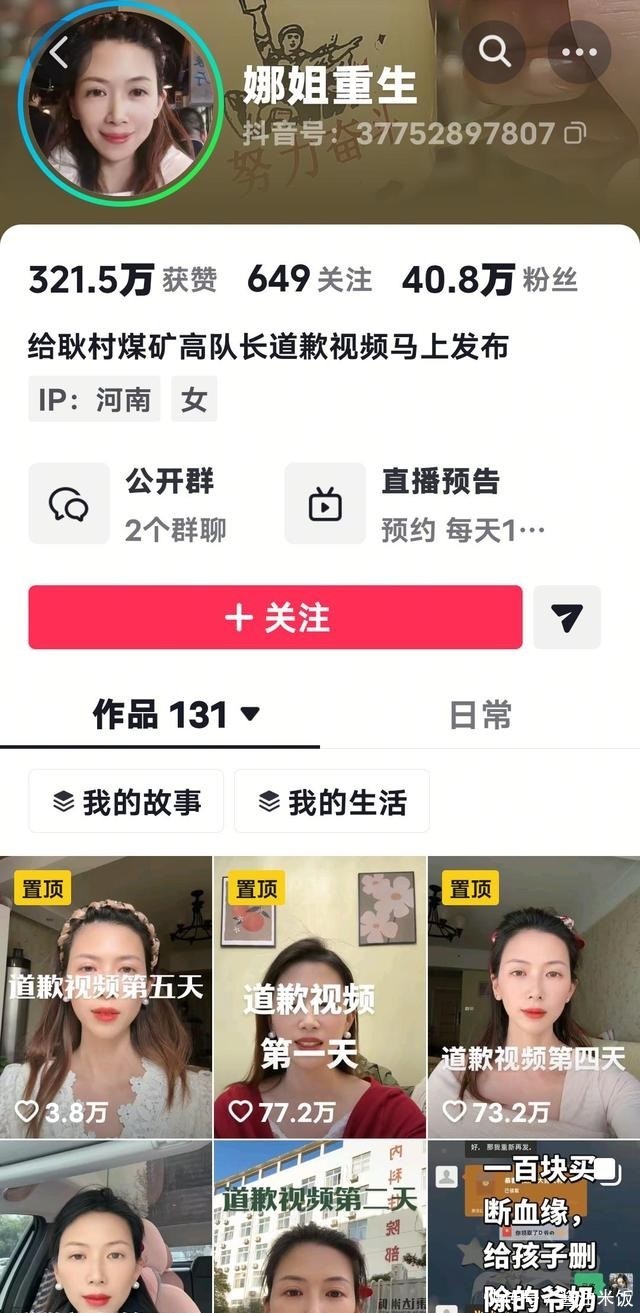Open the 40.8万 粉丝 followers list
Screen dimensions: 640x1313
(x=490, y=280)
